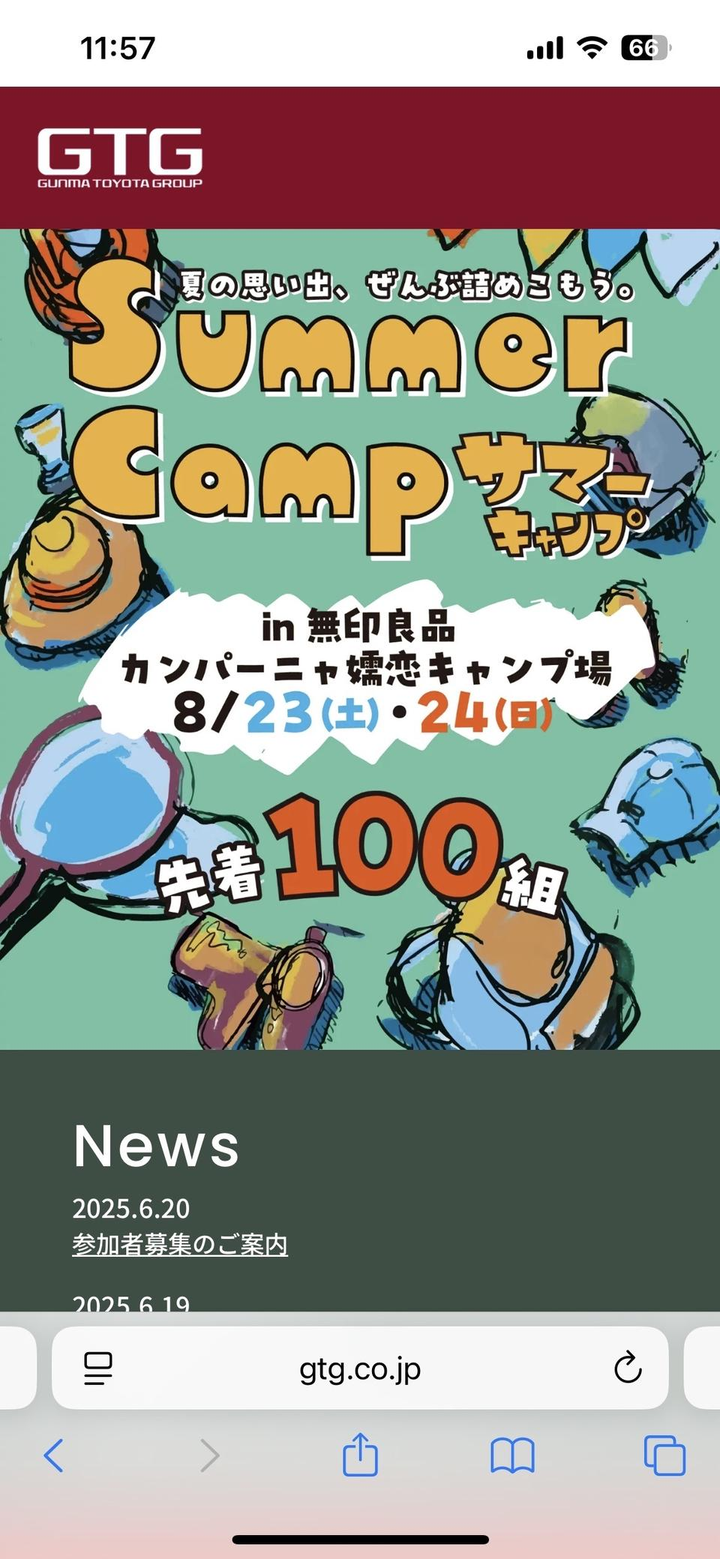Open the 参加者募集のご案内 news link
The width and height of the screenshot is (720, 1559).
pyautogui.click(x=180, y=1245)
